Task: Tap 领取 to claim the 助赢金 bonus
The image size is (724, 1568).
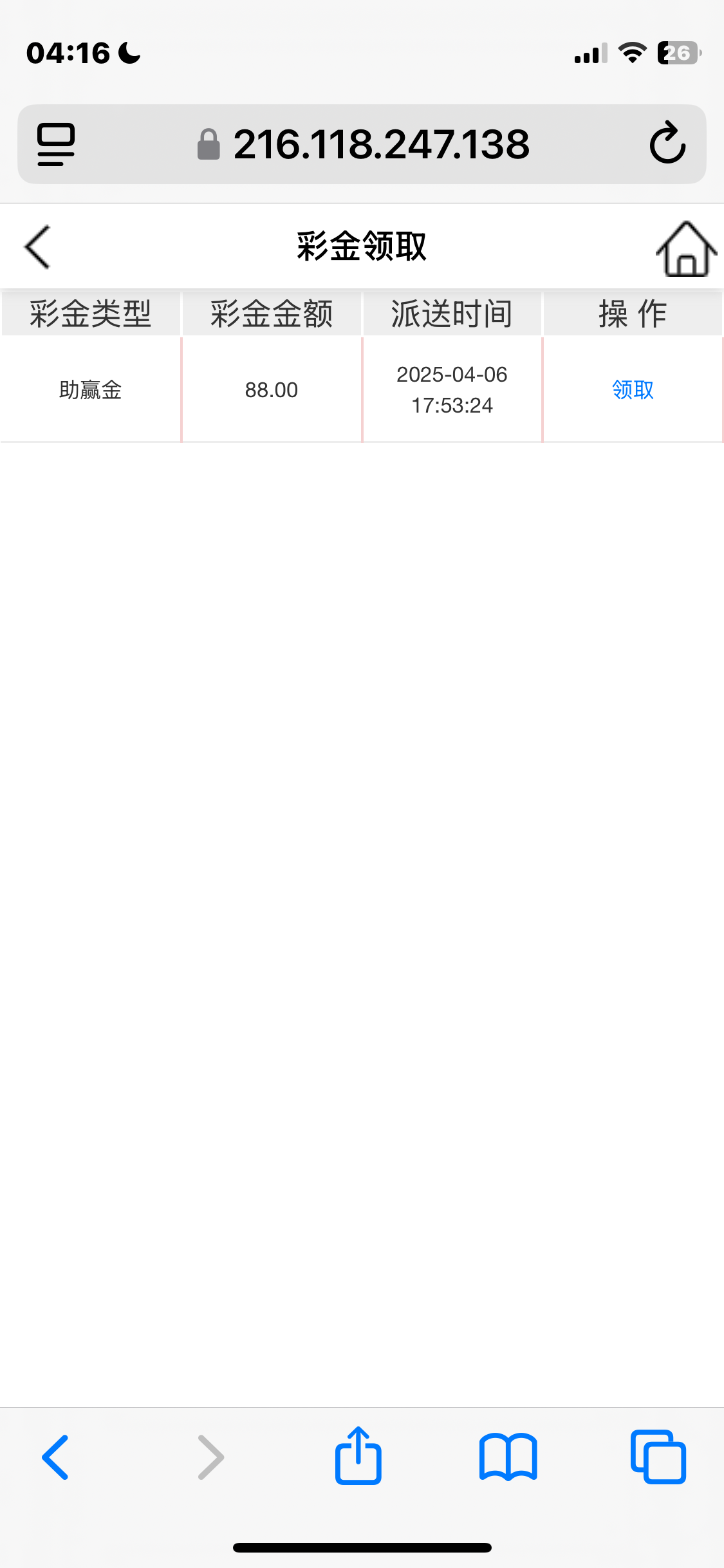Action: point(633,390)
